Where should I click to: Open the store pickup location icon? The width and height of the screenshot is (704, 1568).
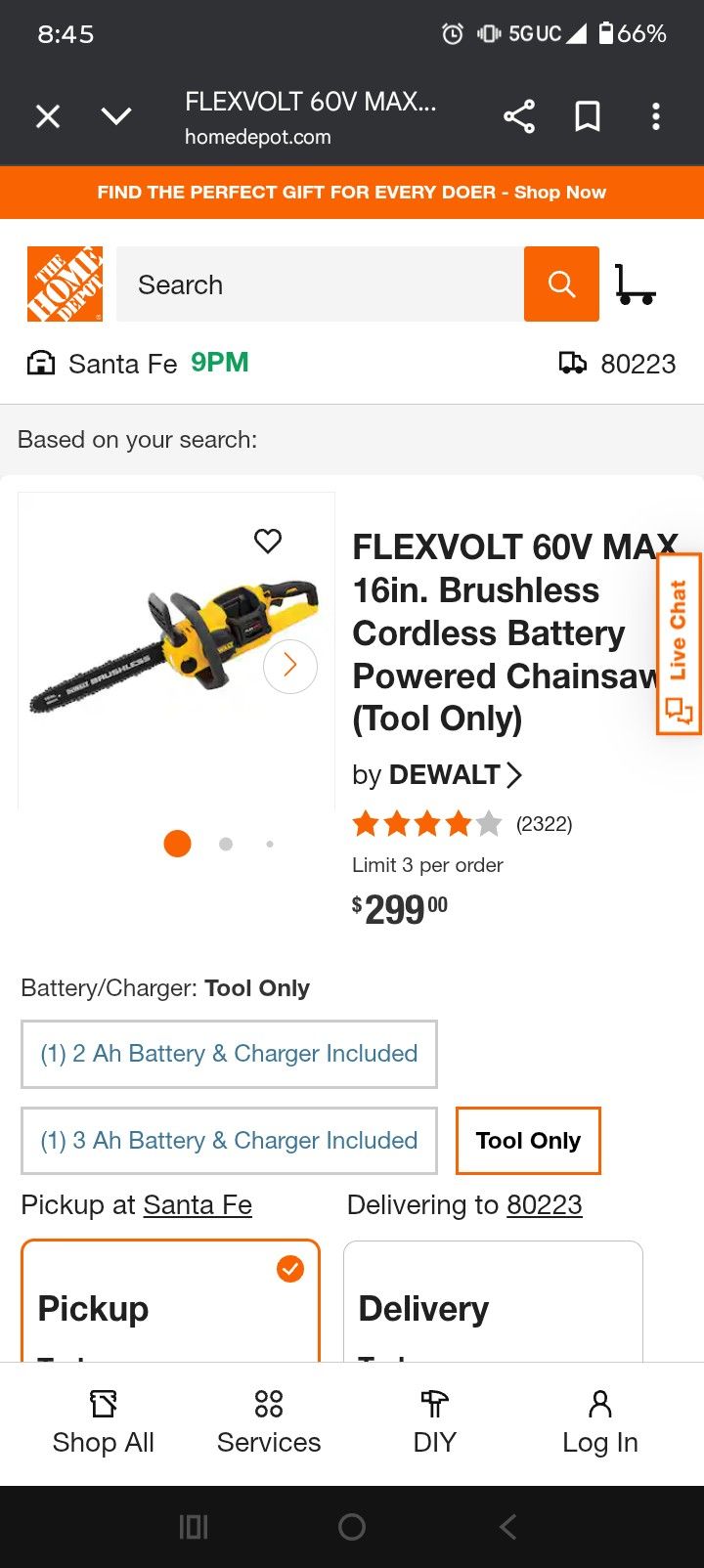point(39,363)
